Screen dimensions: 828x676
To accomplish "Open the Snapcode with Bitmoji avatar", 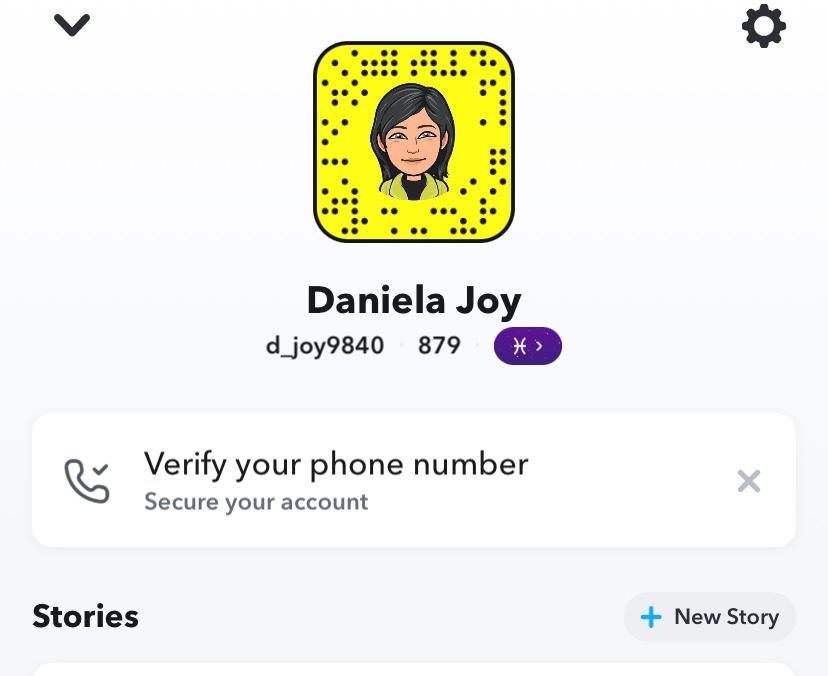I will [x=413, y=141].
